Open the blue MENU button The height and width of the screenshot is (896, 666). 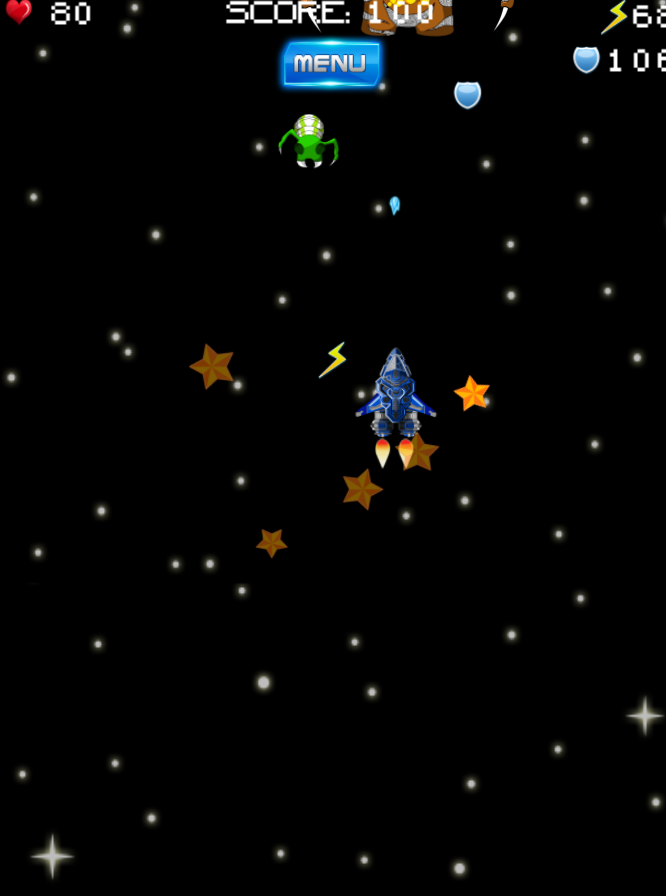click(x=331, y=65)
